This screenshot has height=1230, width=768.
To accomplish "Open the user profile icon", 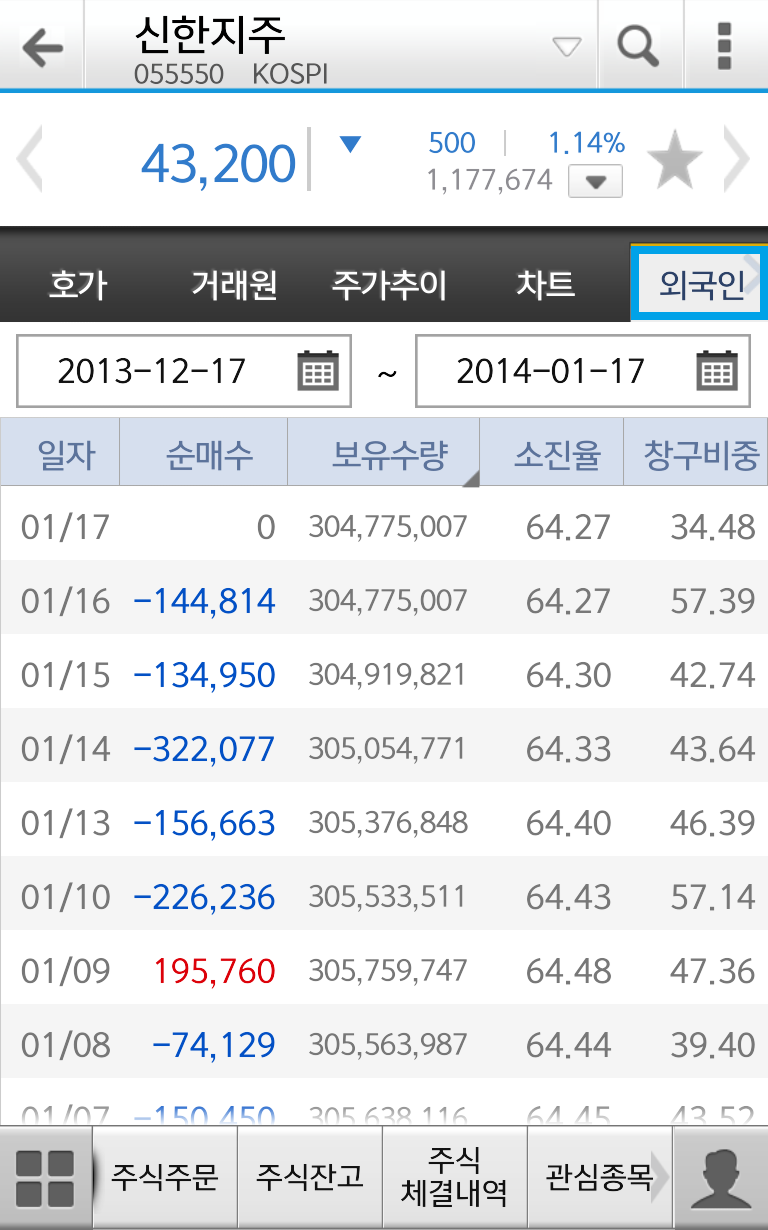I will [x=721, y=1177].
